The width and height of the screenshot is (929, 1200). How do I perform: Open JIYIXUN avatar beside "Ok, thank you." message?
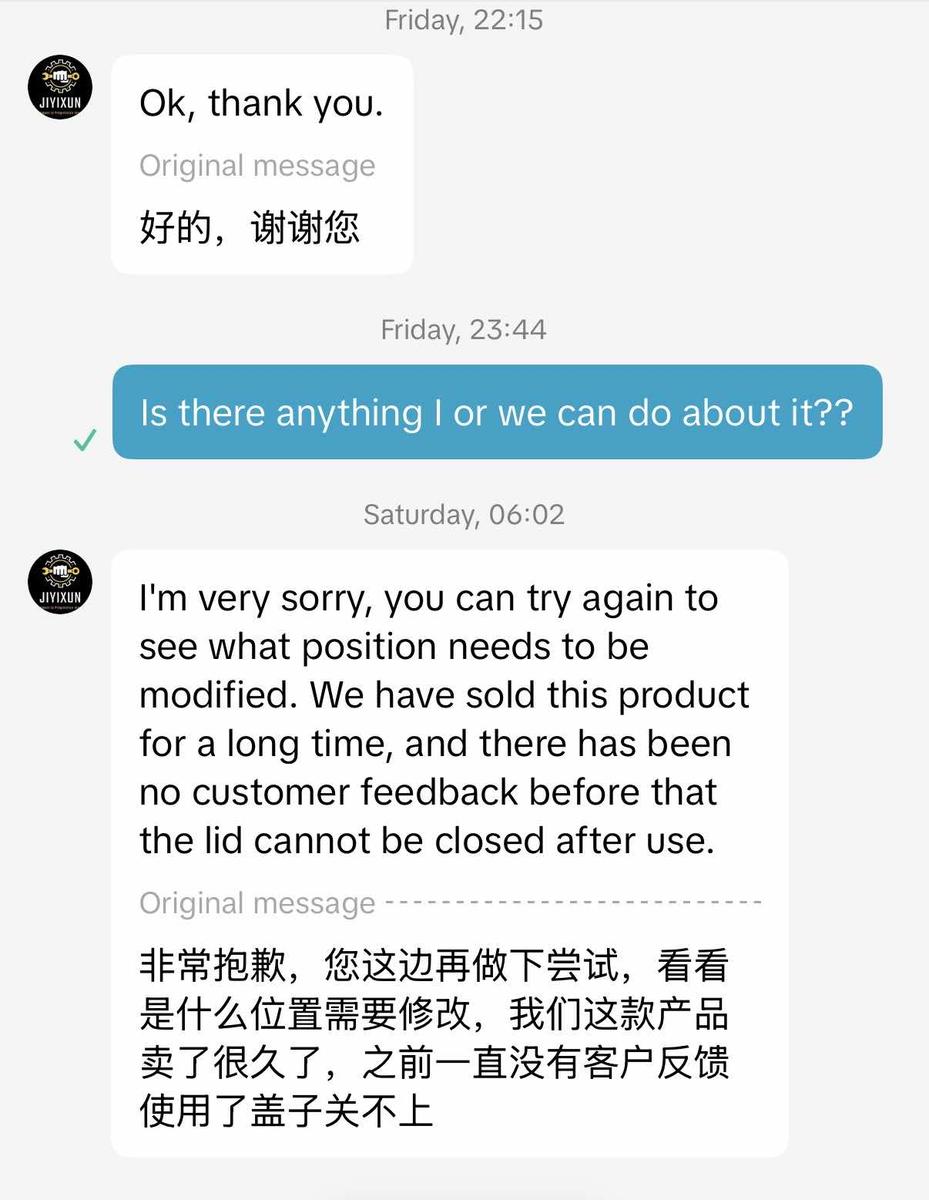(60, 88)
